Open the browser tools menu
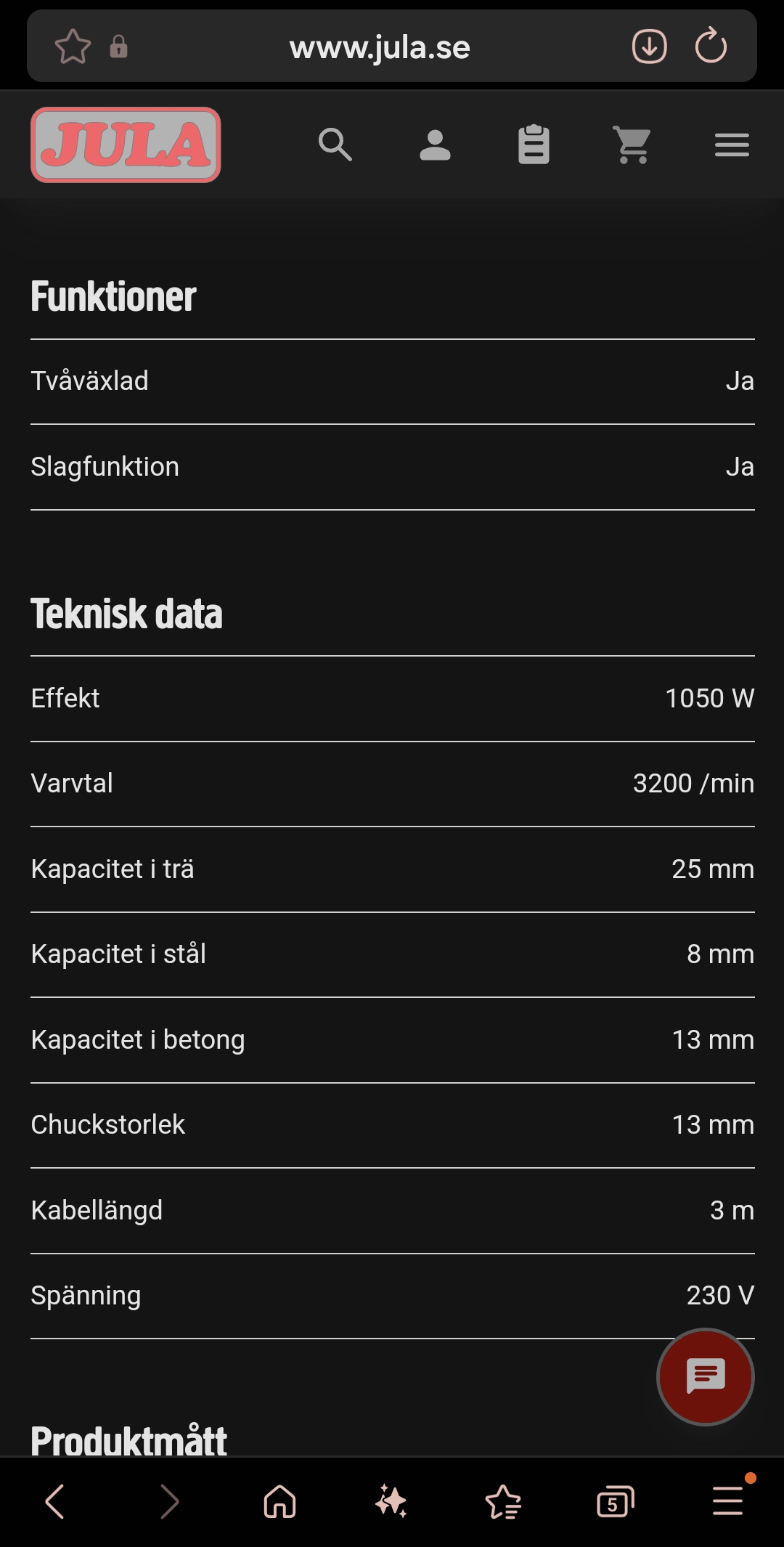 click(727, 1501)
